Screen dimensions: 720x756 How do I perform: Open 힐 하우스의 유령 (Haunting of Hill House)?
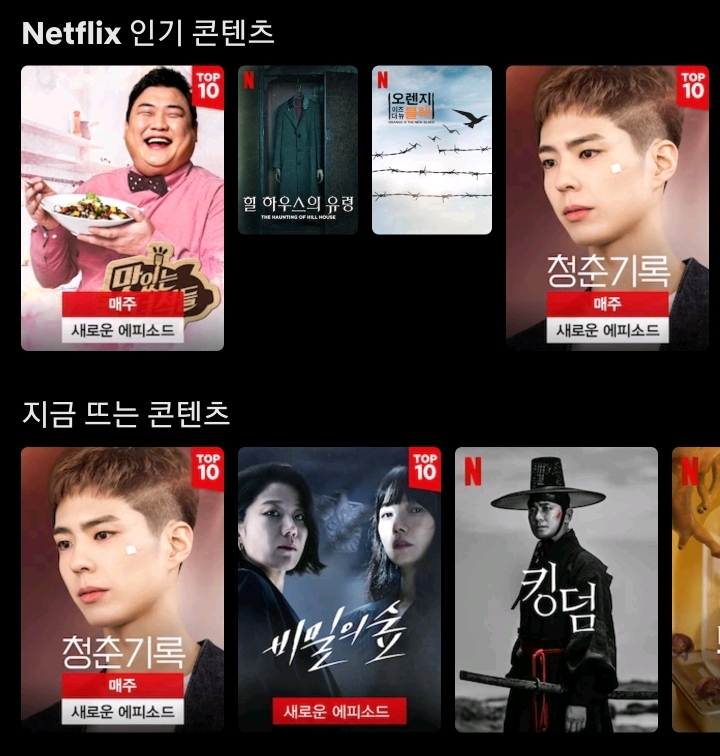298,150
